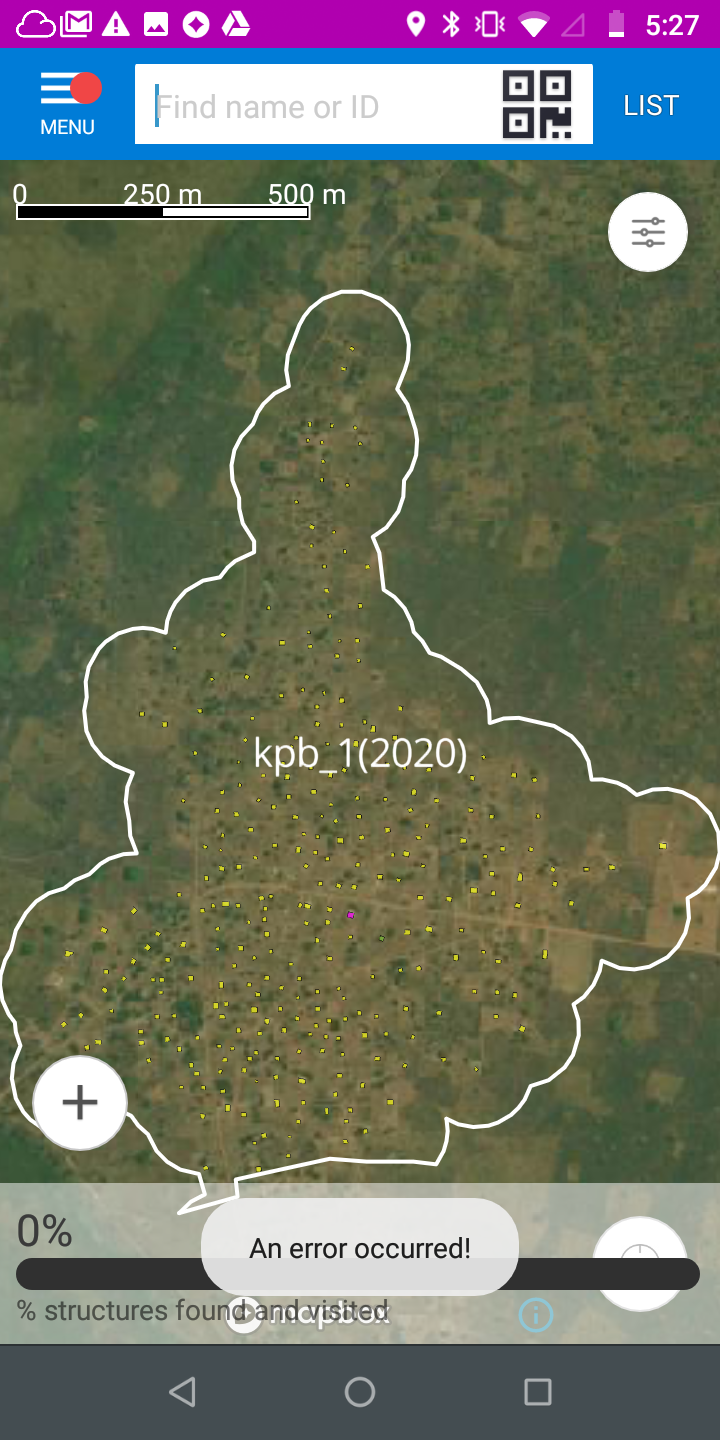Viewport: 720px width, 1440px height.
Task: Open the info icon near progress bar
Action: pyautogui.click(x=536, y=1314)
